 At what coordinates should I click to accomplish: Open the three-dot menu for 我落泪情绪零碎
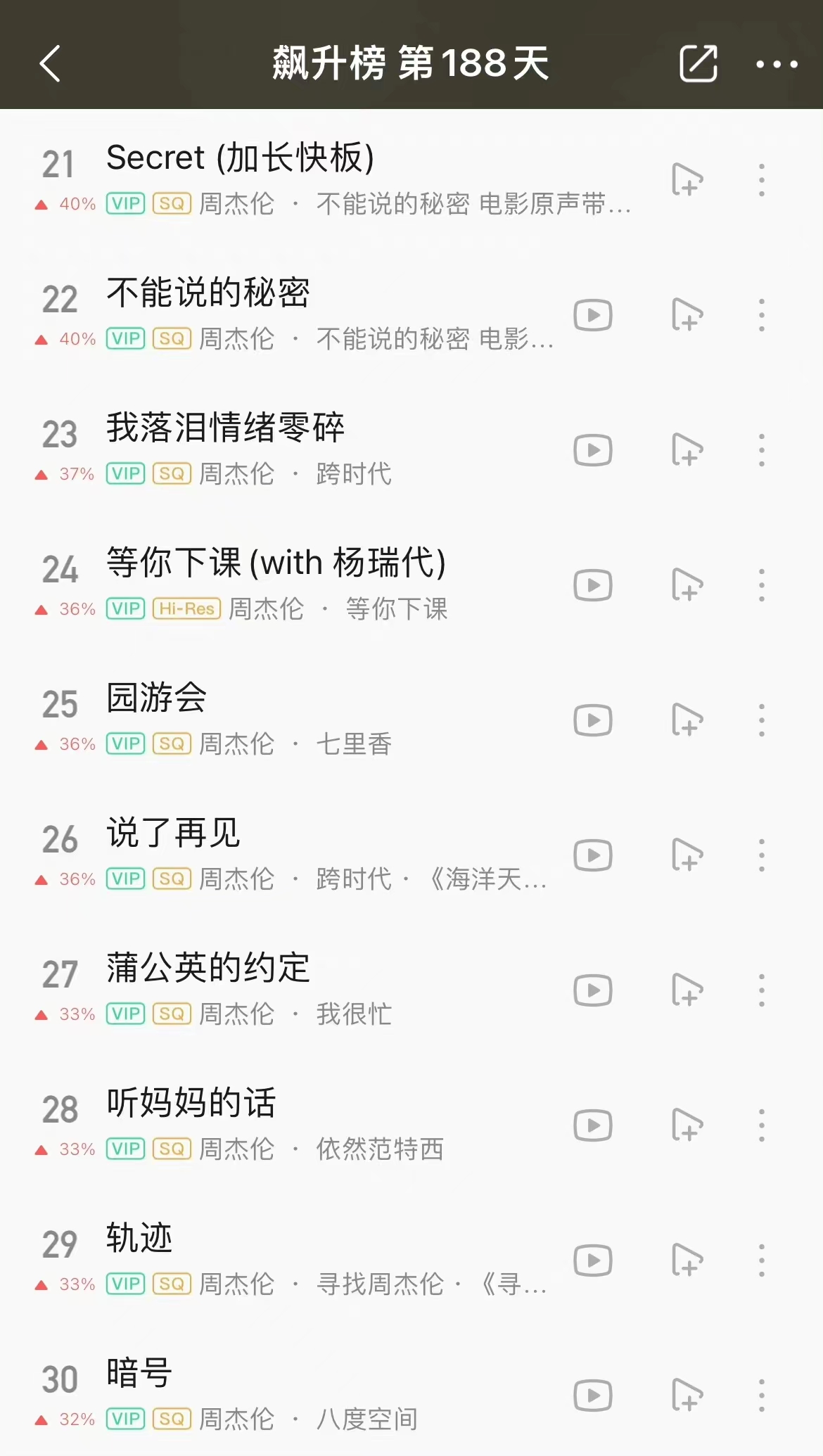point(762,451)
